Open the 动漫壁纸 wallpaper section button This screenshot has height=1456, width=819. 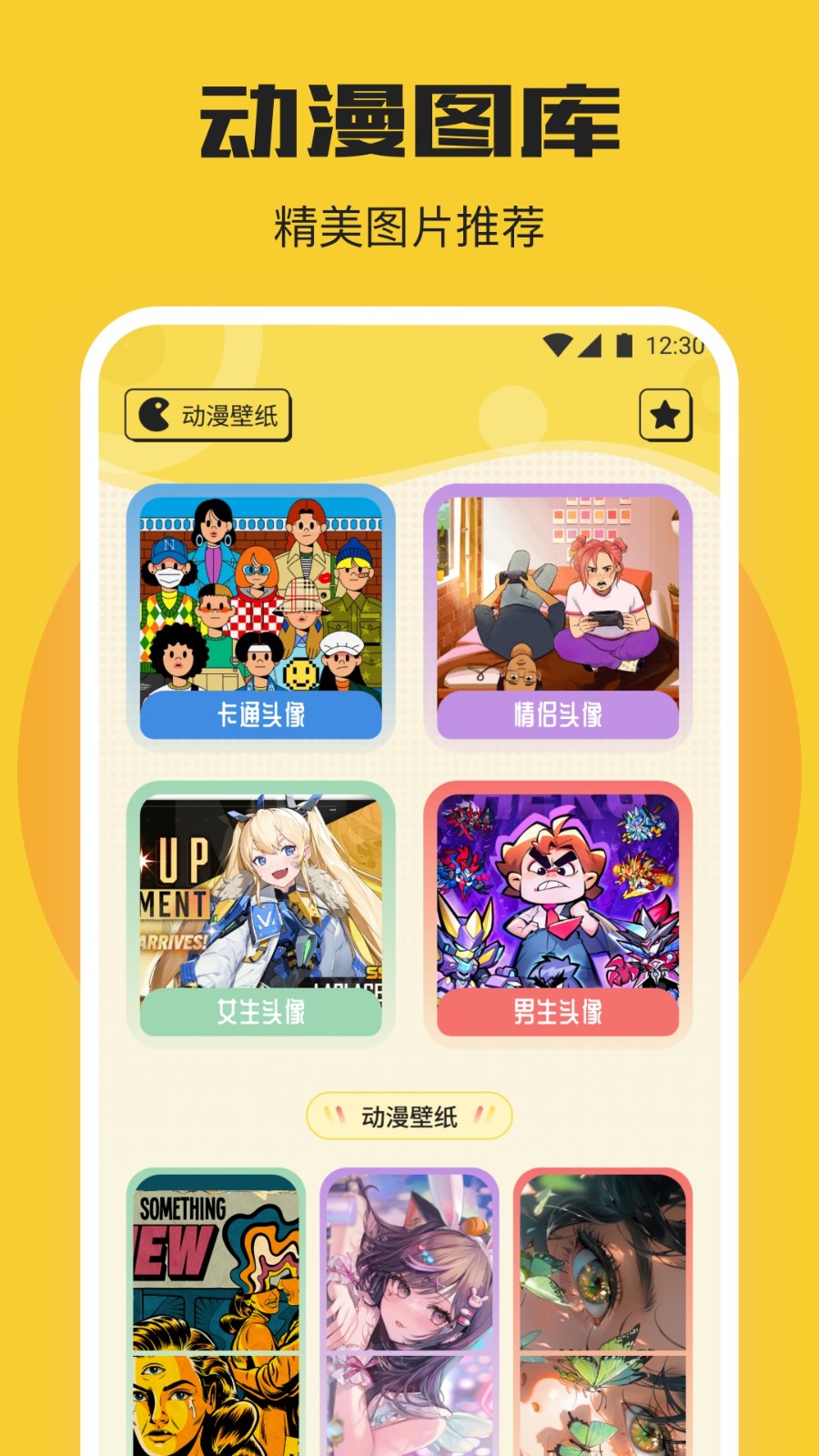409,1113
